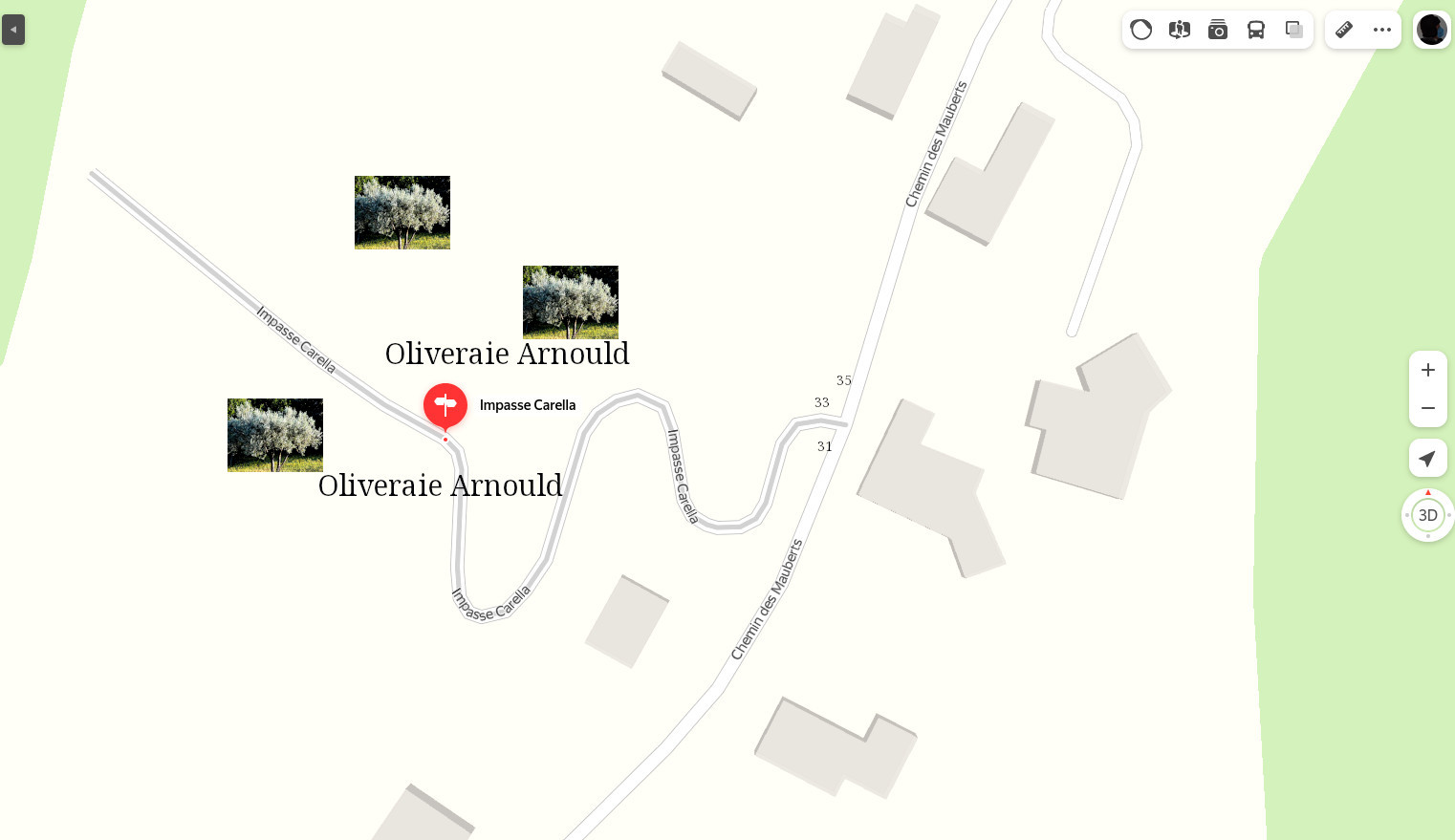Open the user profile avatar
The image size is (1455, 840).
(x=1431, y=30)
